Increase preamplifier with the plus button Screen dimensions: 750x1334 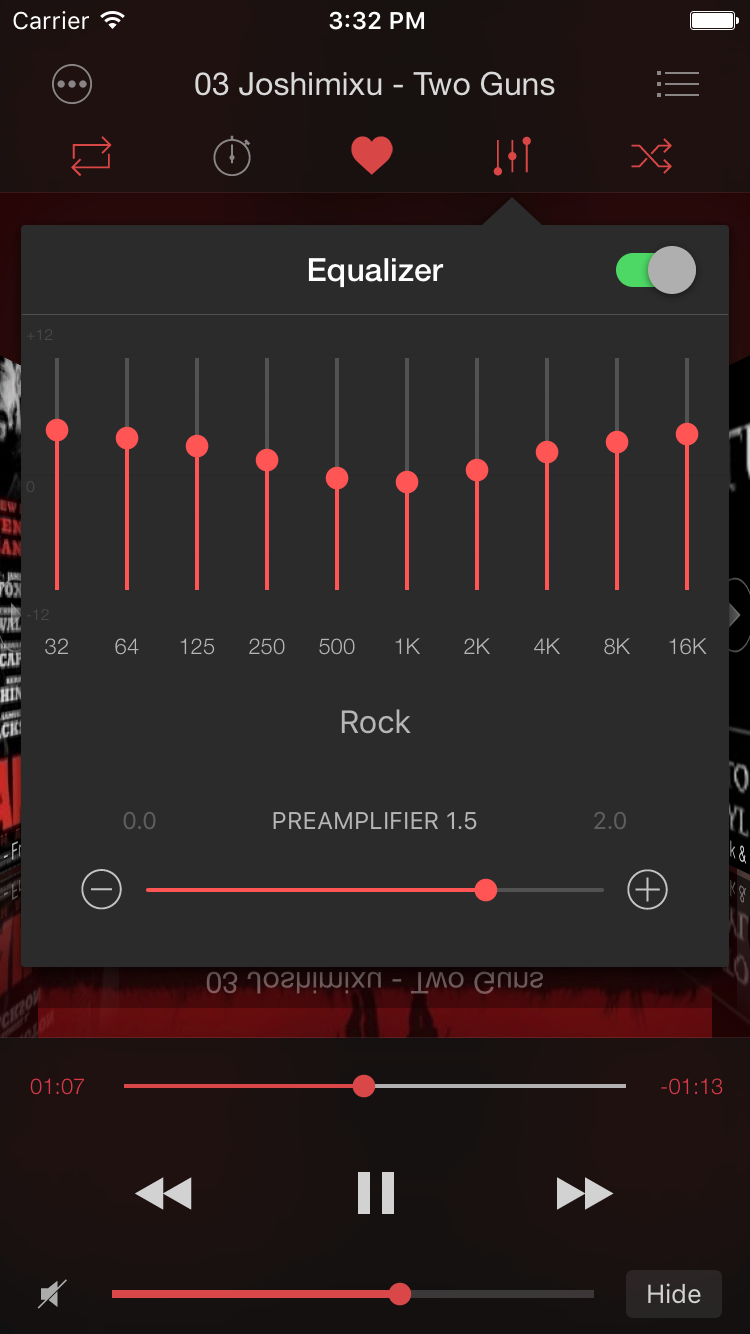647,889
